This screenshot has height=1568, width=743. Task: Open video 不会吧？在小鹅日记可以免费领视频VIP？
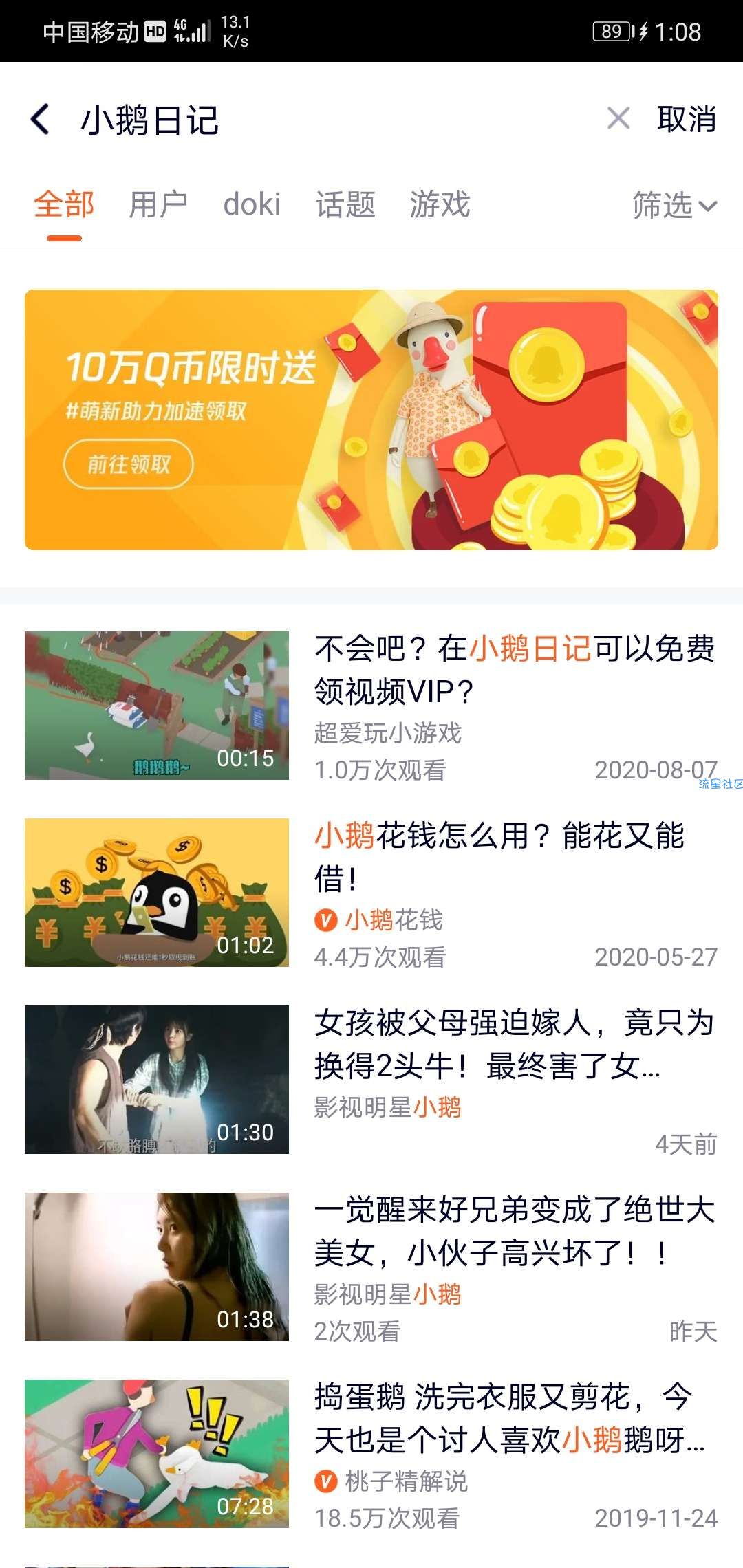tap(514, 669)
